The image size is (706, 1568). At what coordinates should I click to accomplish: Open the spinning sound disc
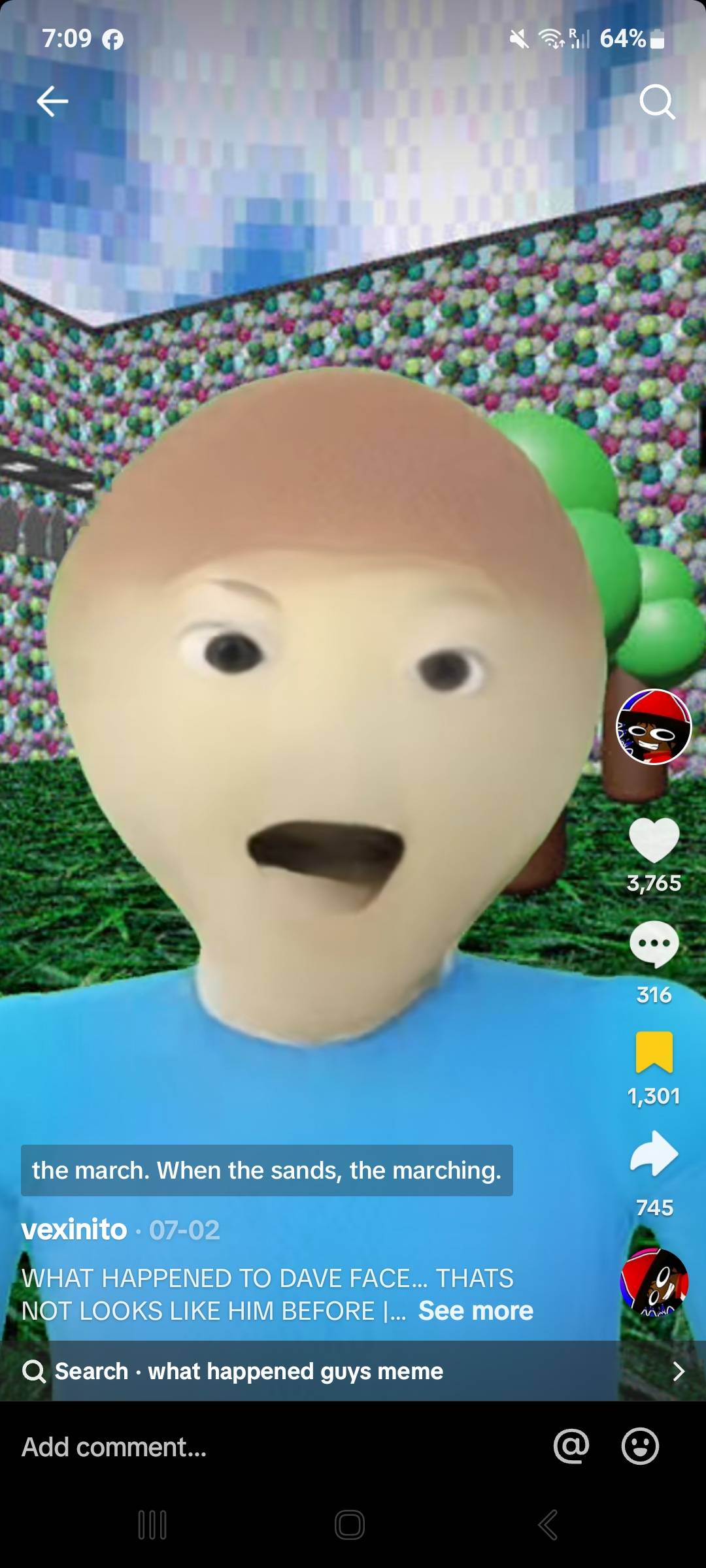(654, 1282)
